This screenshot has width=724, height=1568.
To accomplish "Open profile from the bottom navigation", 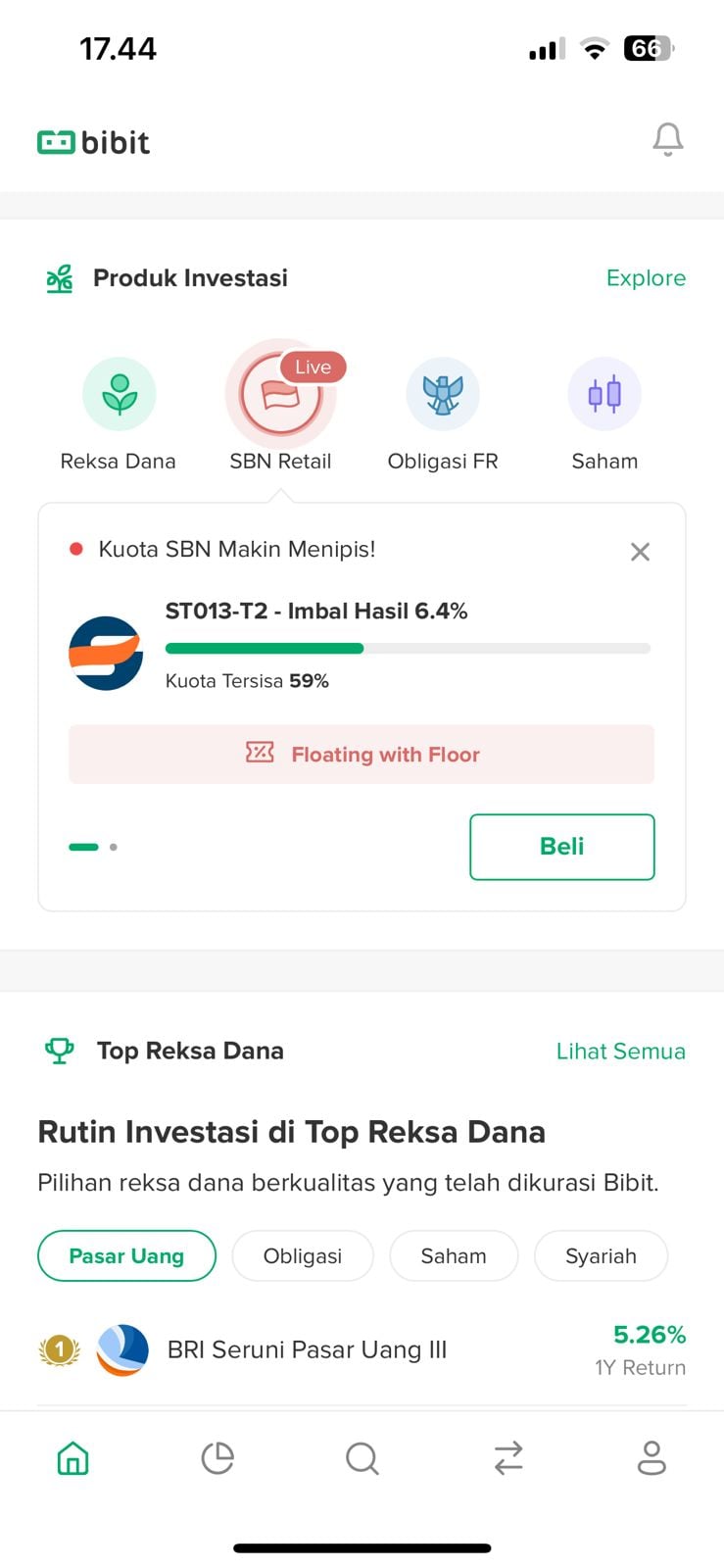I will [652, 1458].
